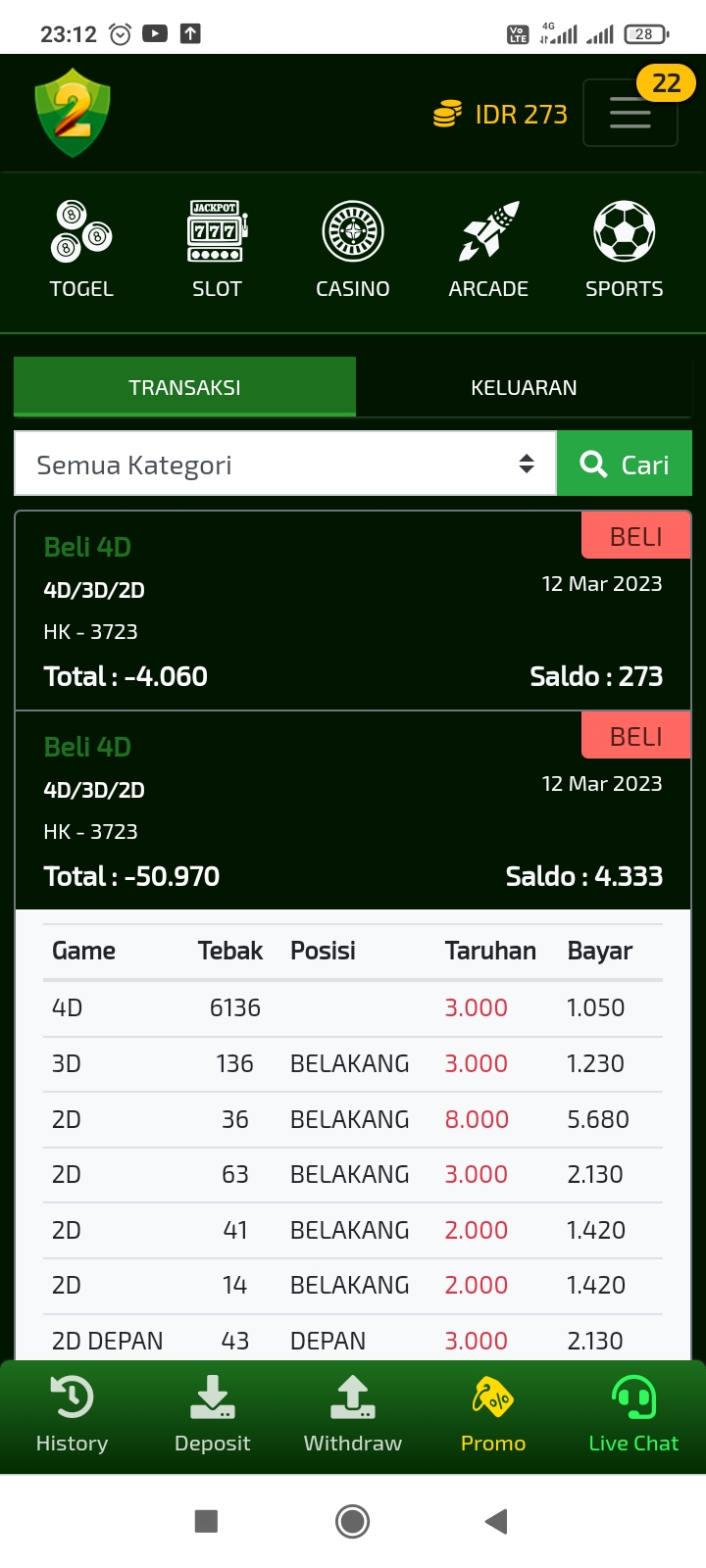Viewport: 706px width, 1568px height.
Task: Select the Transaksi tab
Action: point(184,387)
